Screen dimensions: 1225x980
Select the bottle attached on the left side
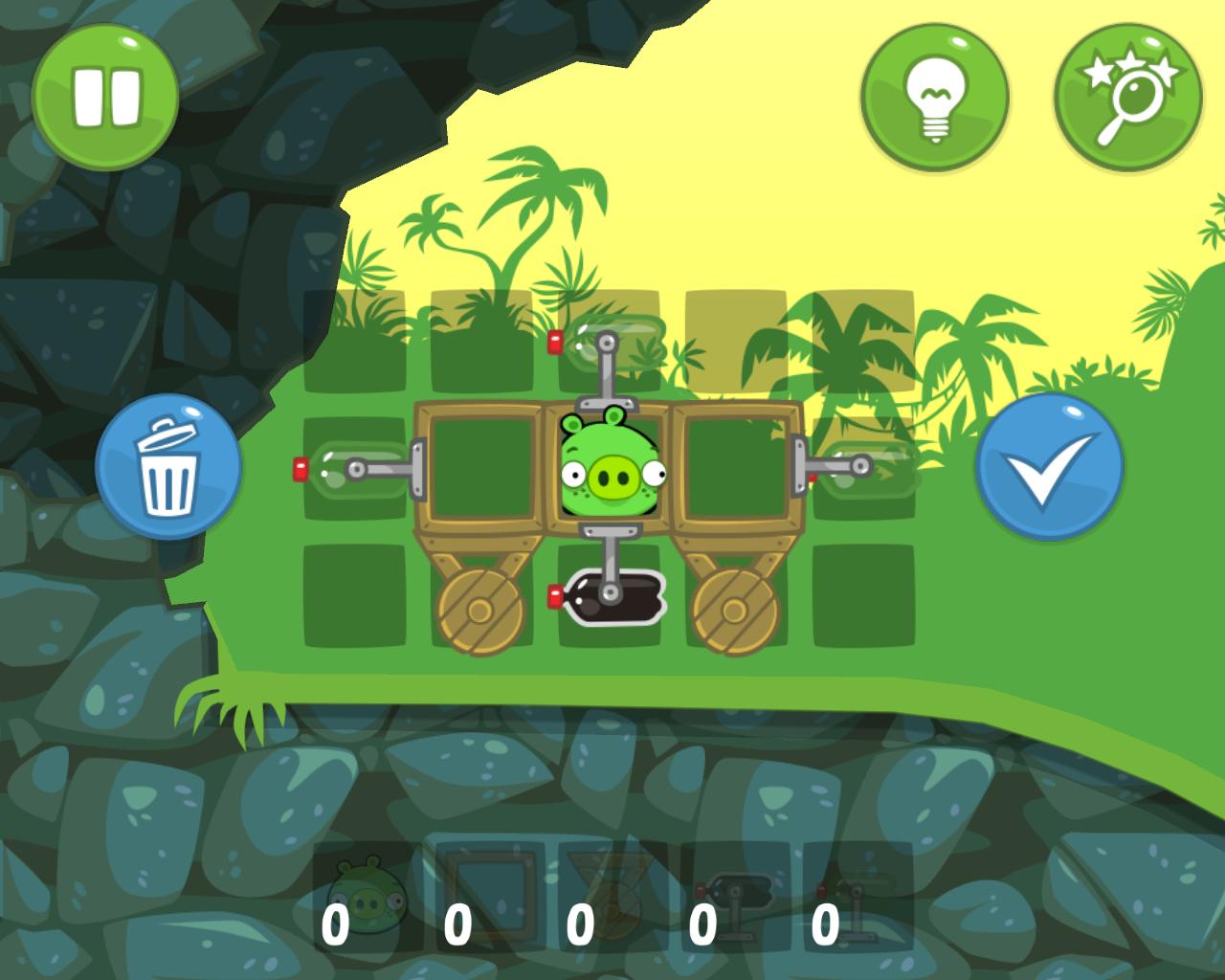click(356, 469)
